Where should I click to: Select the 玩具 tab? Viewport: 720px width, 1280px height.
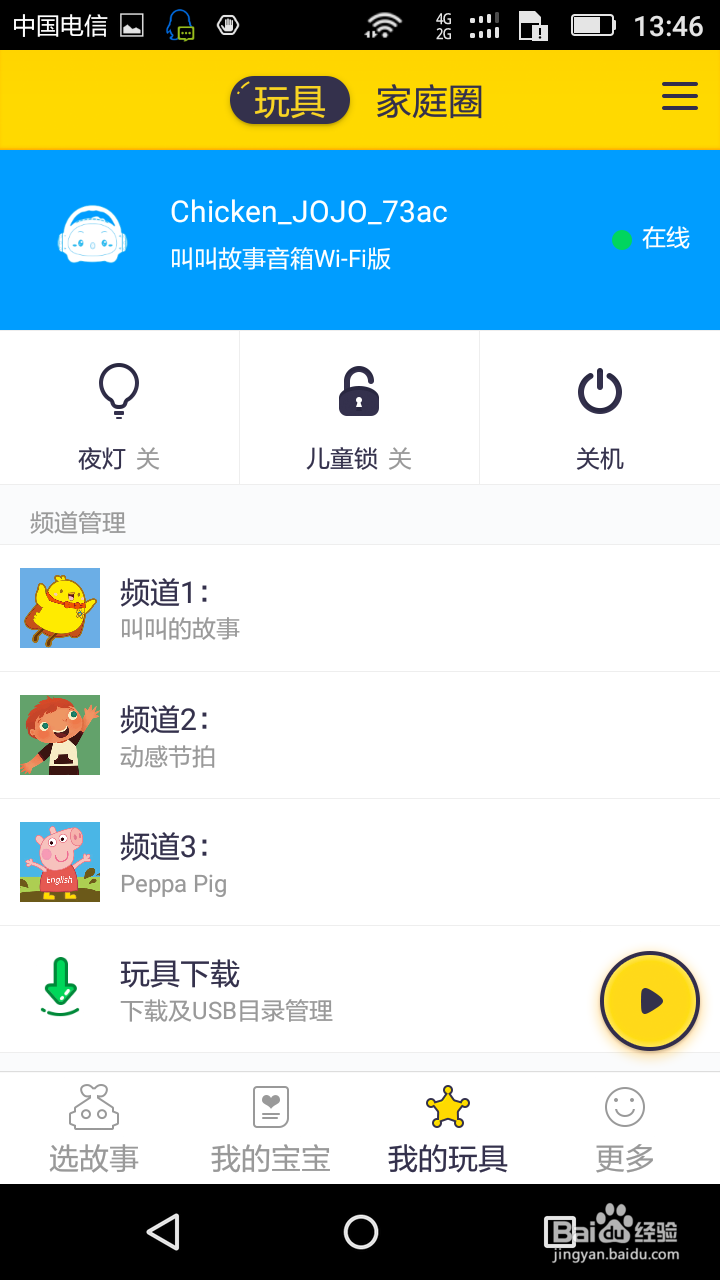[x=290, y=101]
